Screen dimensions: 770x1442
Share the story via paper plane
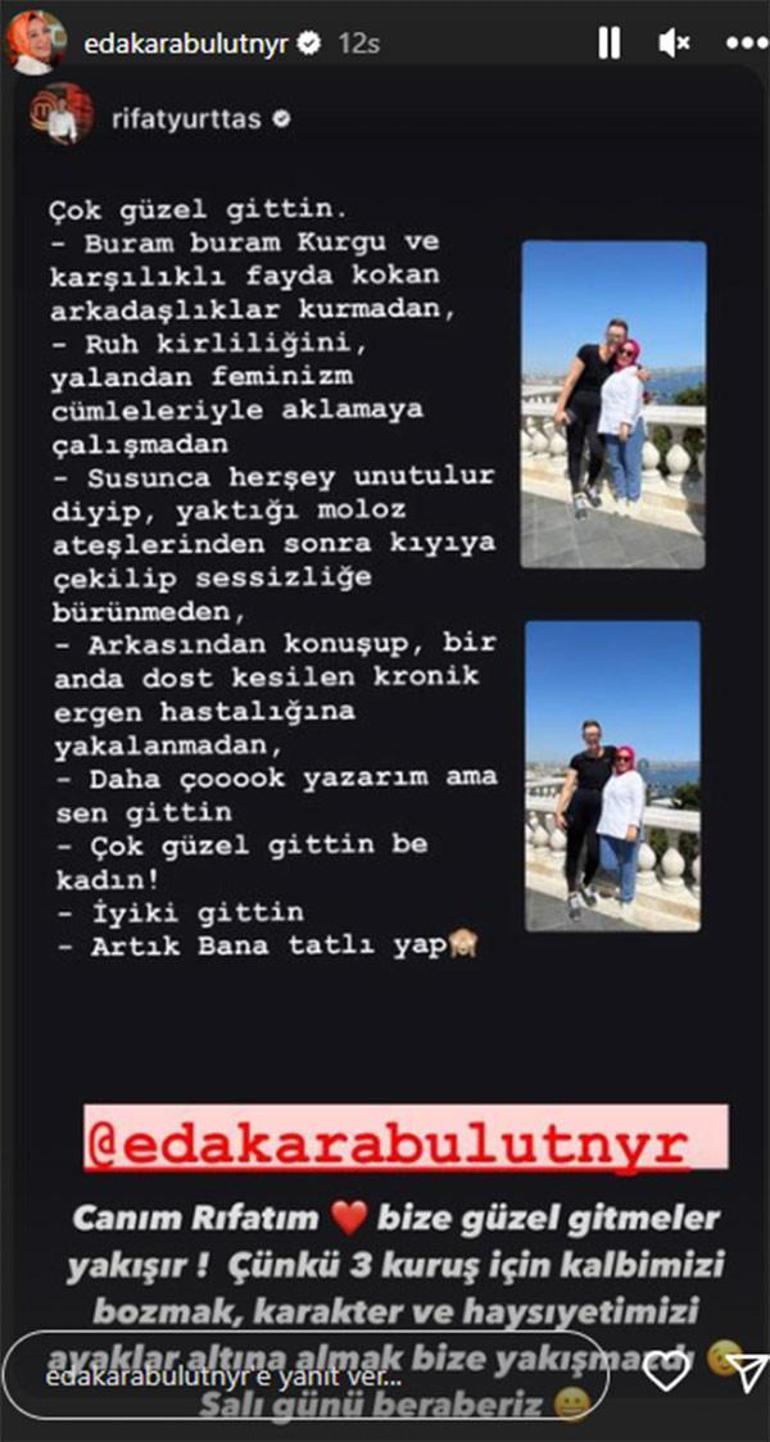pos(745,1374)
